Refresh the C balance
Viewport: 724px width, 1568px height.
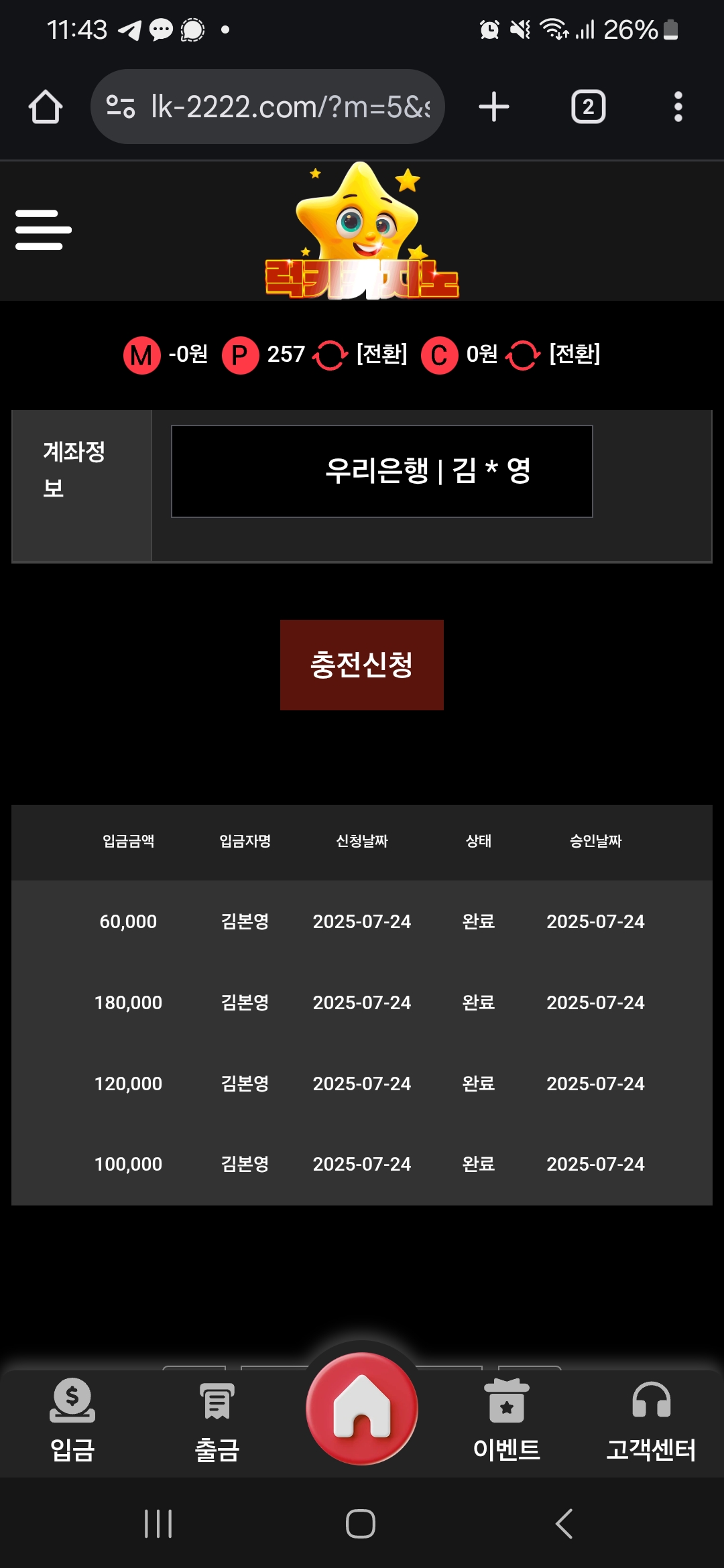[523, 355]
